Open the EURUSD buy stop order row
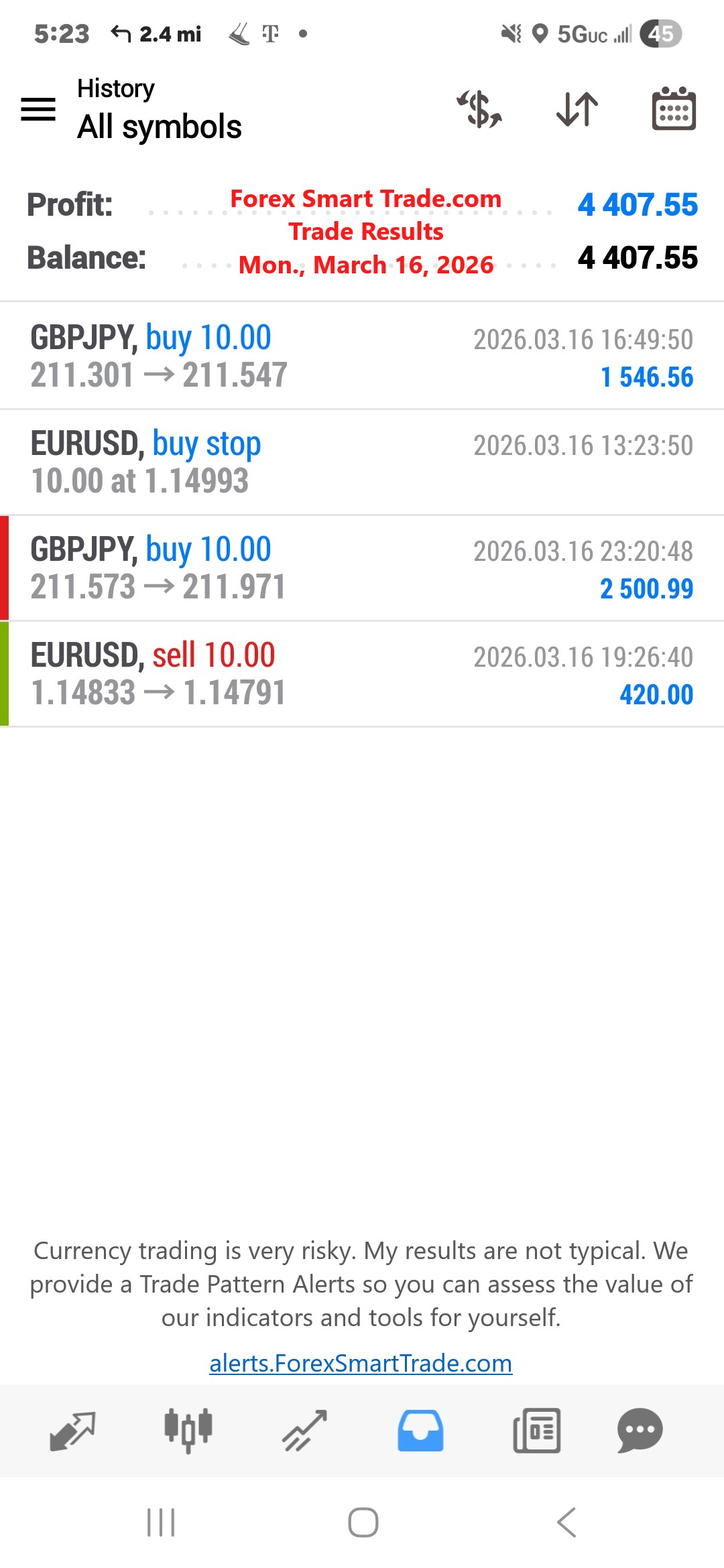 pyautogui.click(x=362, y=462)
